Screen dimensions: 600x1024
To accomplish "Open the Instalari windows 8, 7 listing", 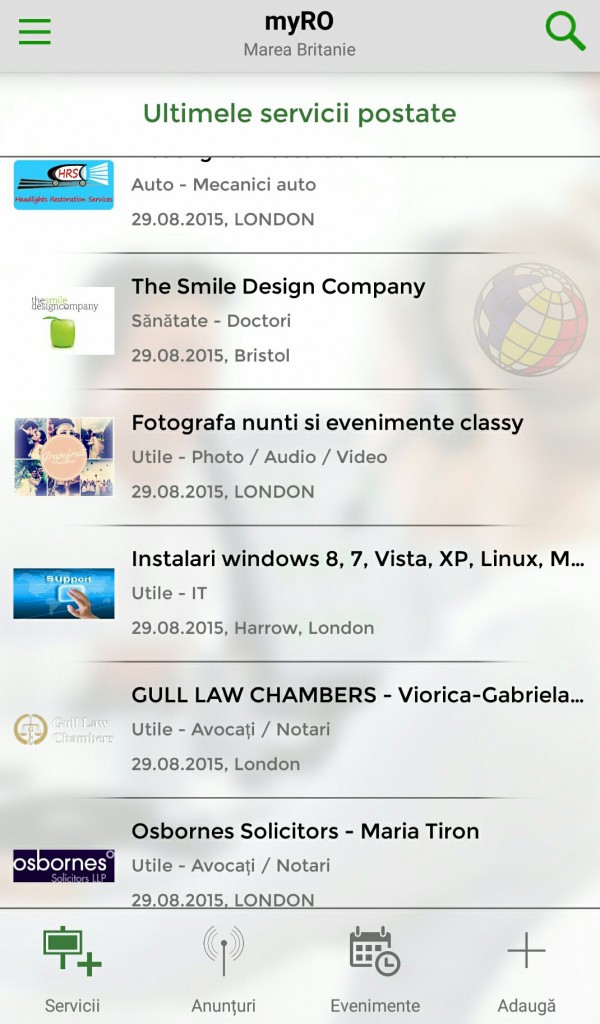I will [x=300, y=592].
